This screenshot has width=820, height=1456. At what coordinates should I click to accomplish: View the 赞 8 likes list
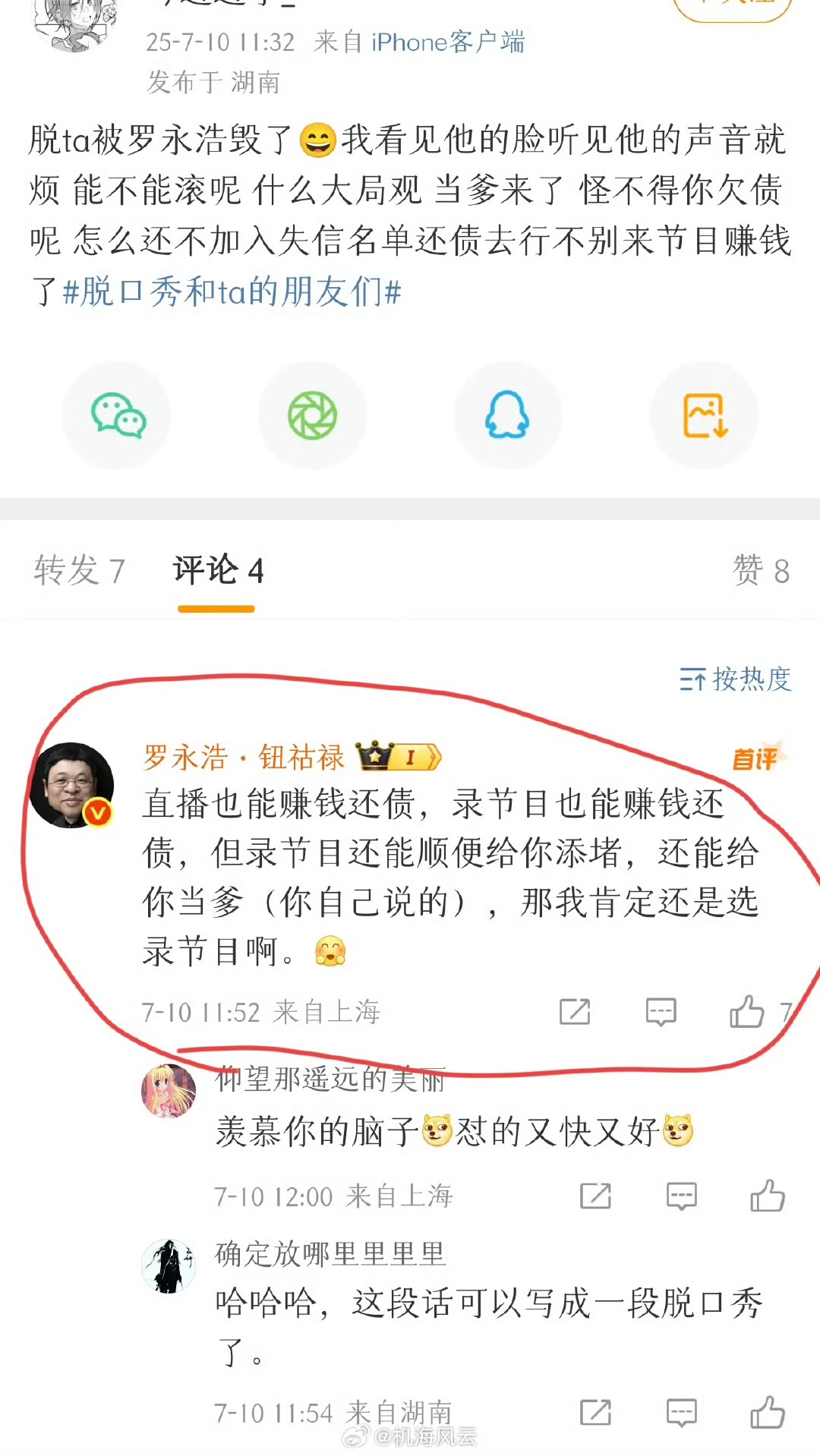(x=760, y=570)
